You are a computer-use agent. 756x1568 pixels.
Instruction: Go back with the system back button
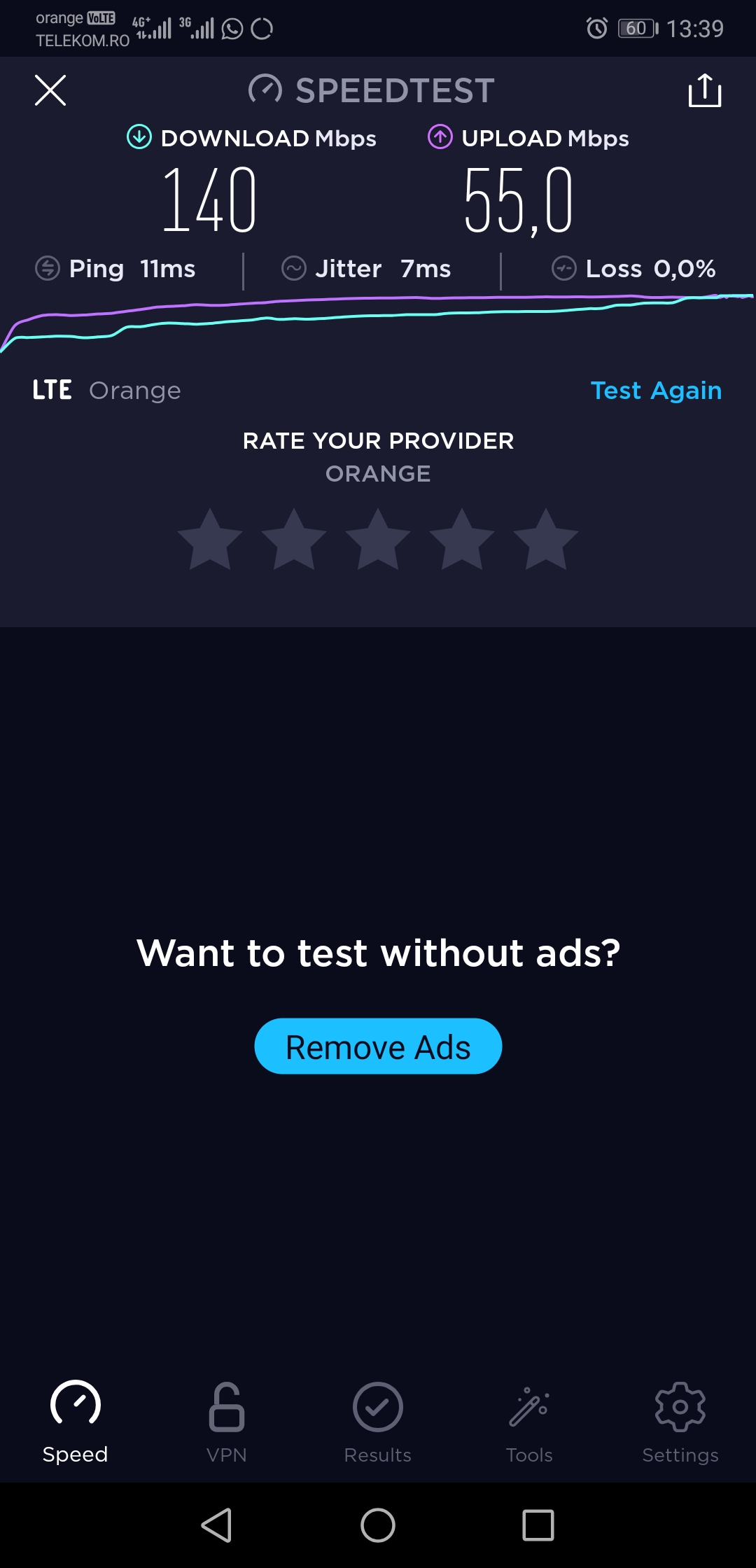click(x=217, y=1525)
